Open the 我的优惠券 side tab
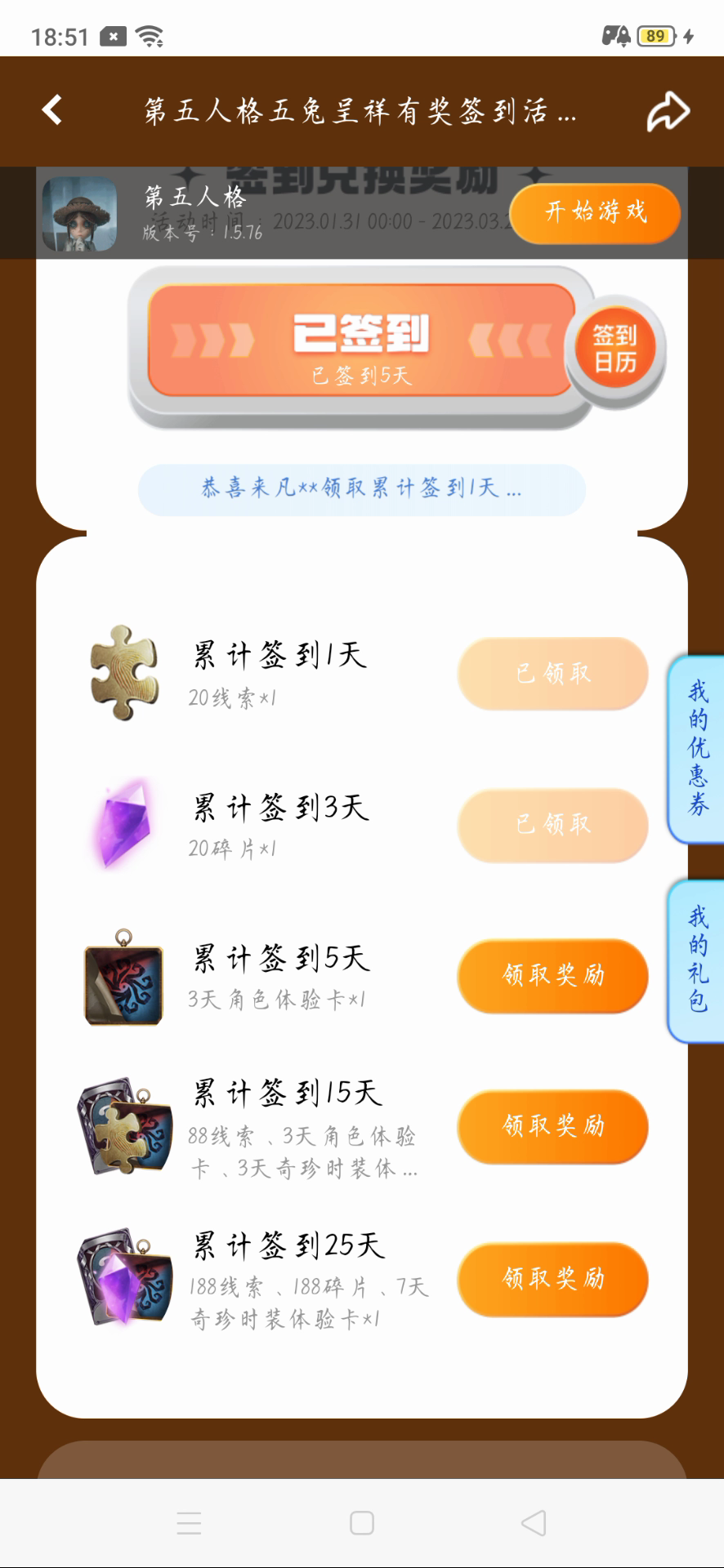Screen dimensions: 724x1568 click(697, 749)
